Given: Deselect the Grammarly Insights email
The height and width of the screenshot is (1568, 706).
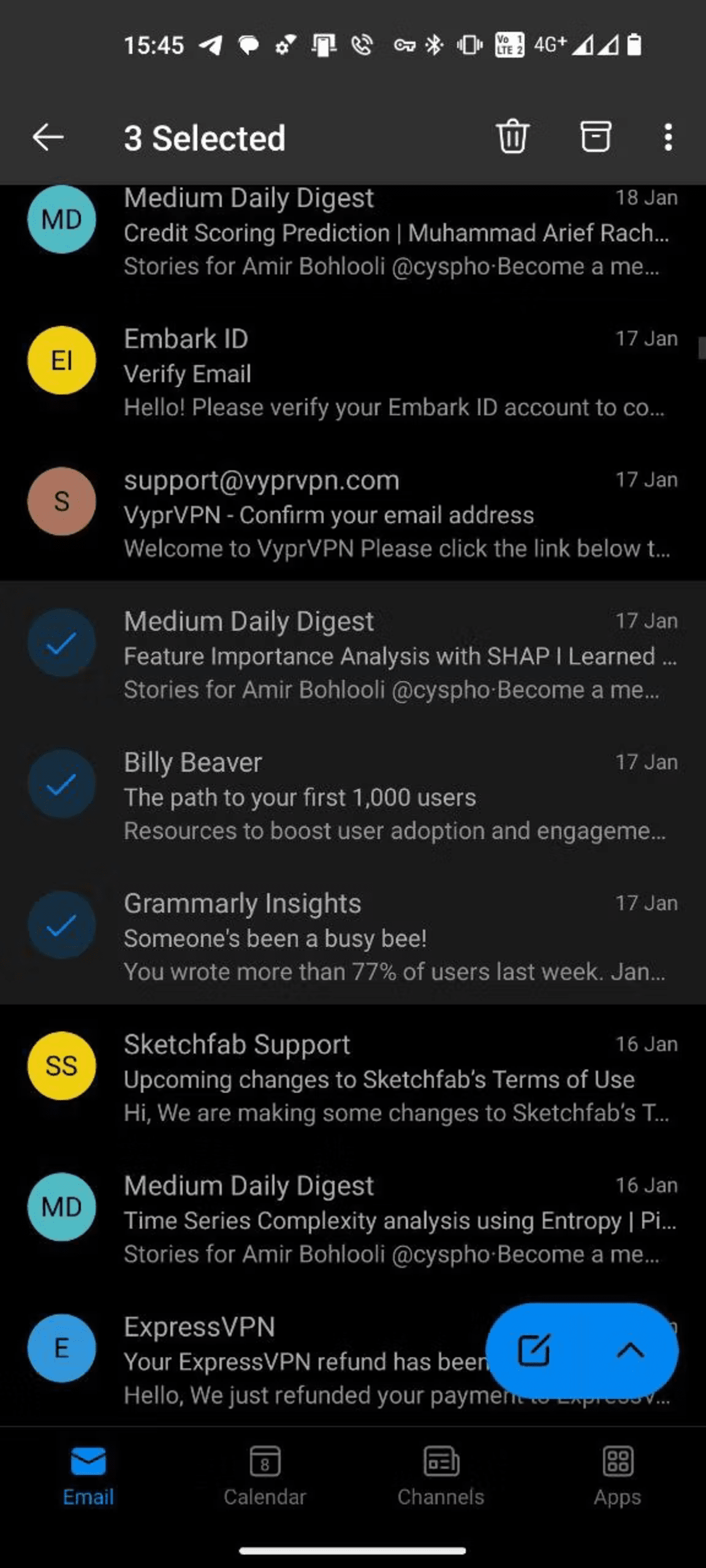Looking at the screenshot, I should point(61,925).
